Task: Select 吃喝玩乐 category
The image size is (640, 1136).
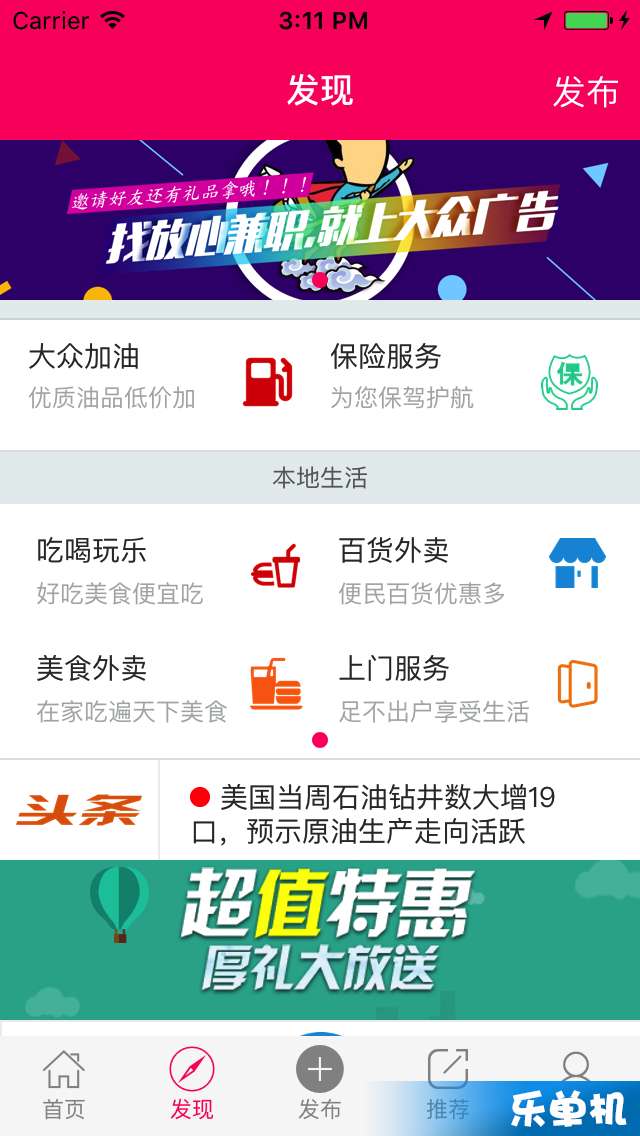Action: pos(165,570)
